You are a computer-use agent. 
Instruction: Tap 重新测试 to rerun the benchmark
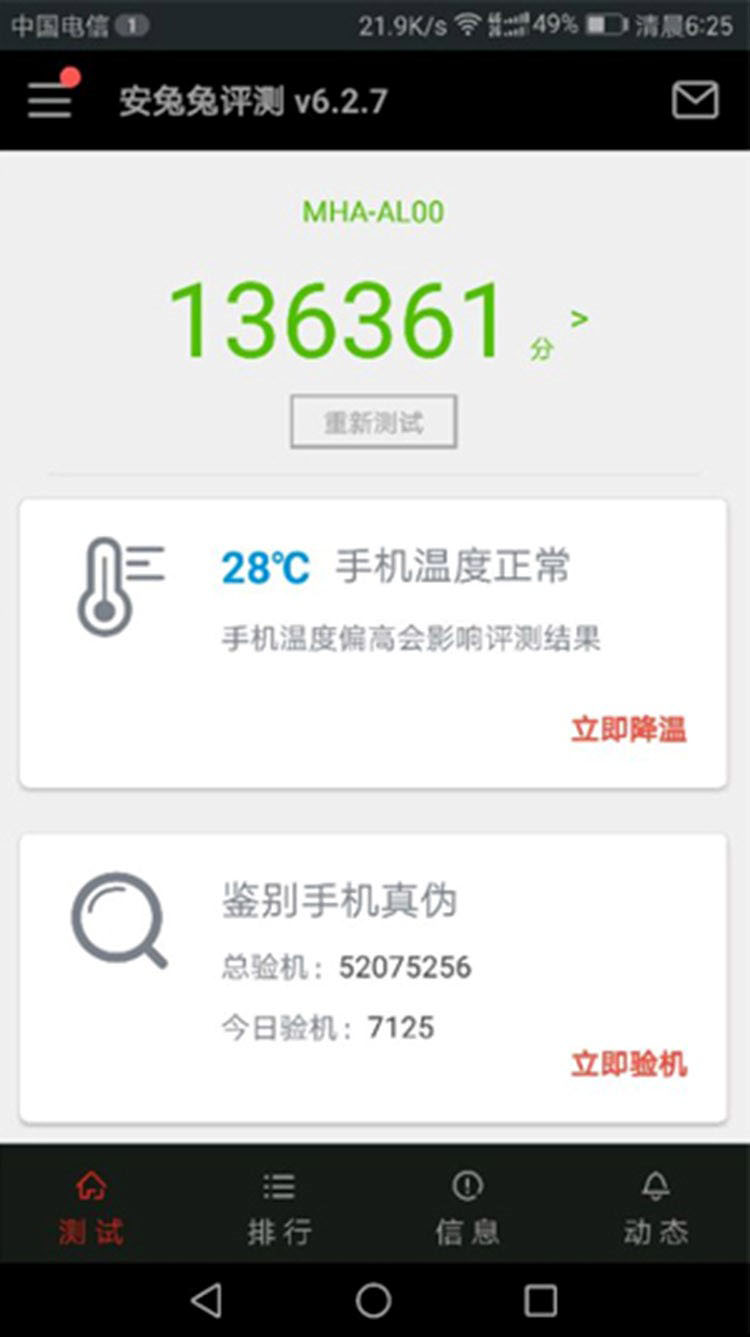374,422
